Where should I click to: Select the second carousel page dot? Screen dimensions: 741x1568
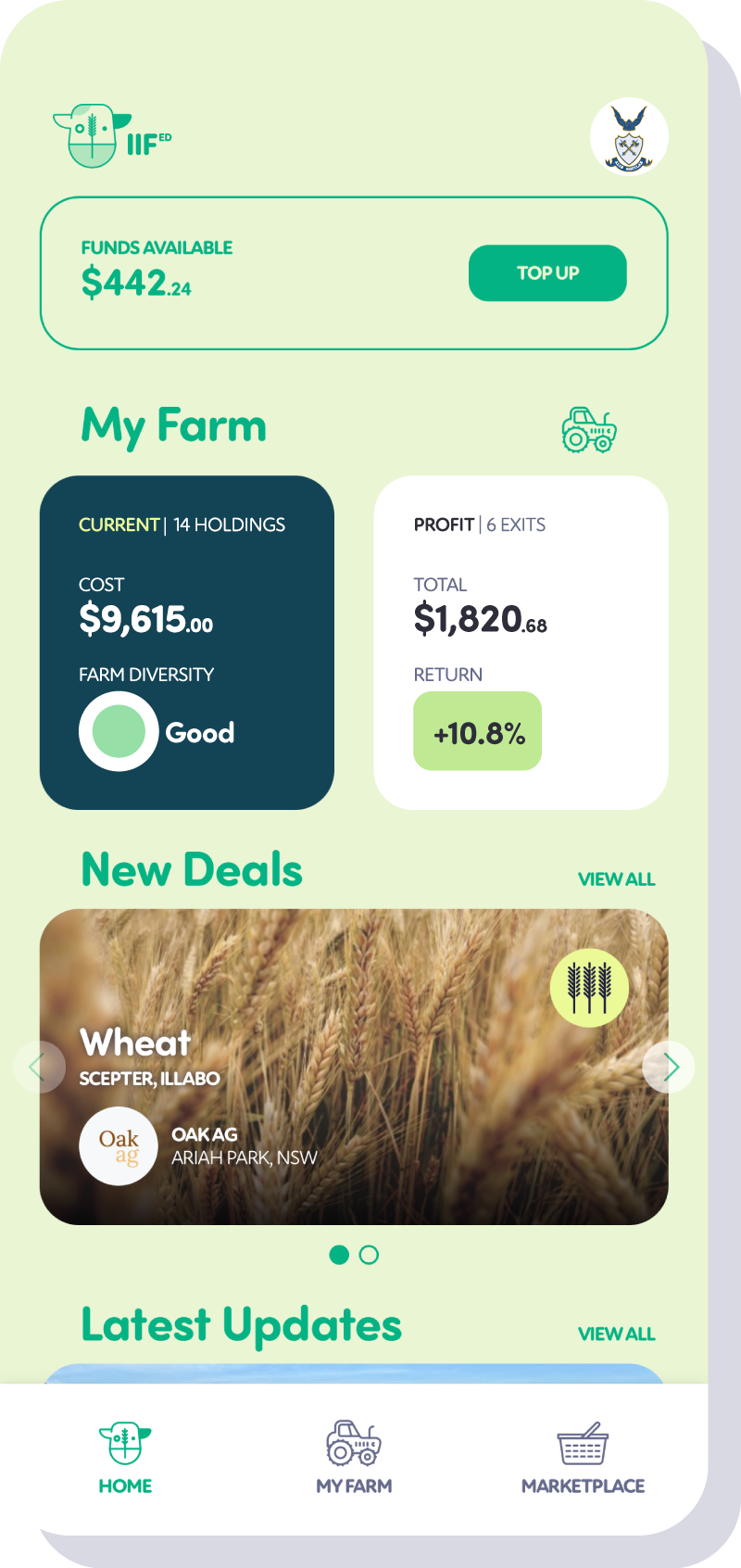pos(369,1255)
